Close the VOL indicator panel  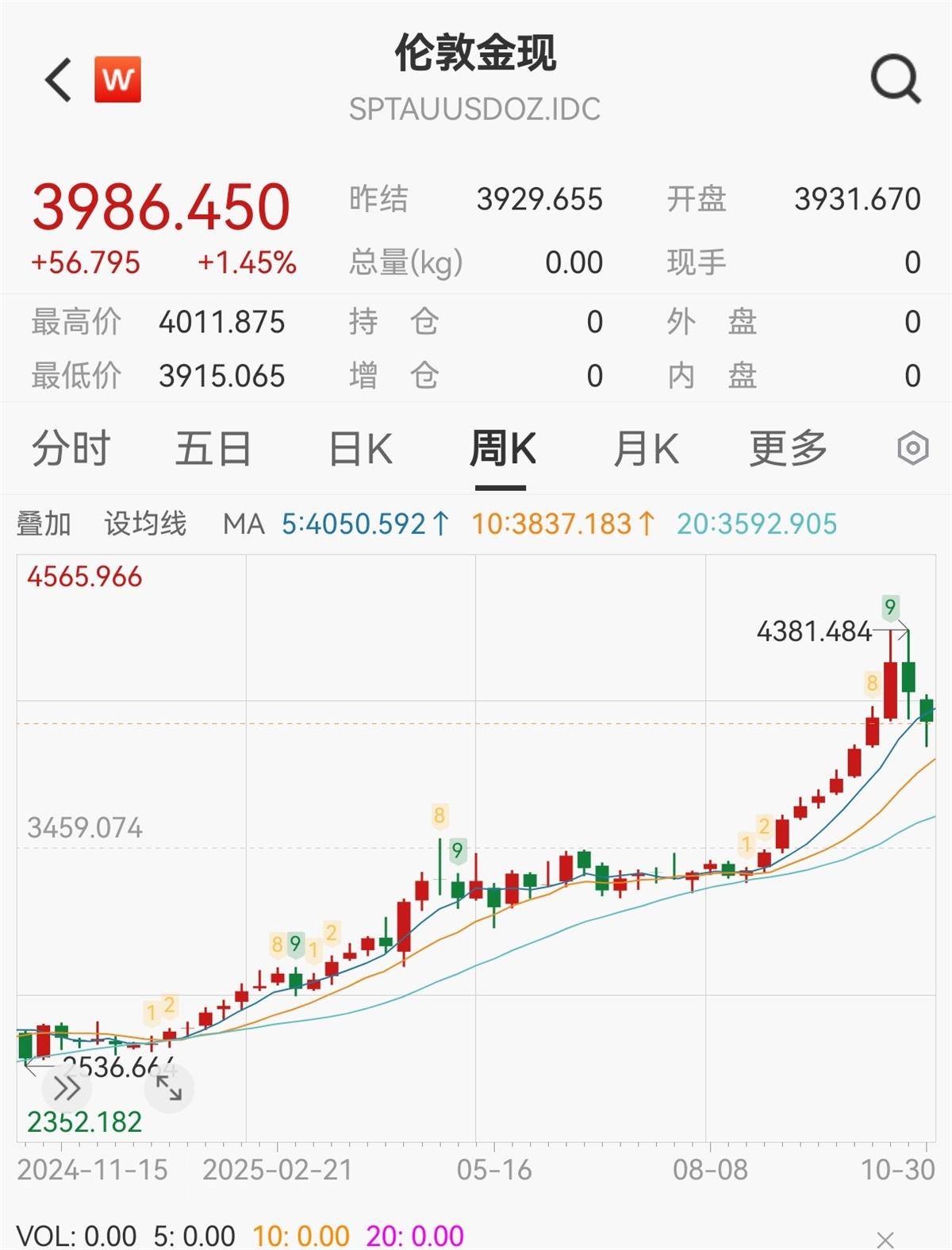(885, 1238)
